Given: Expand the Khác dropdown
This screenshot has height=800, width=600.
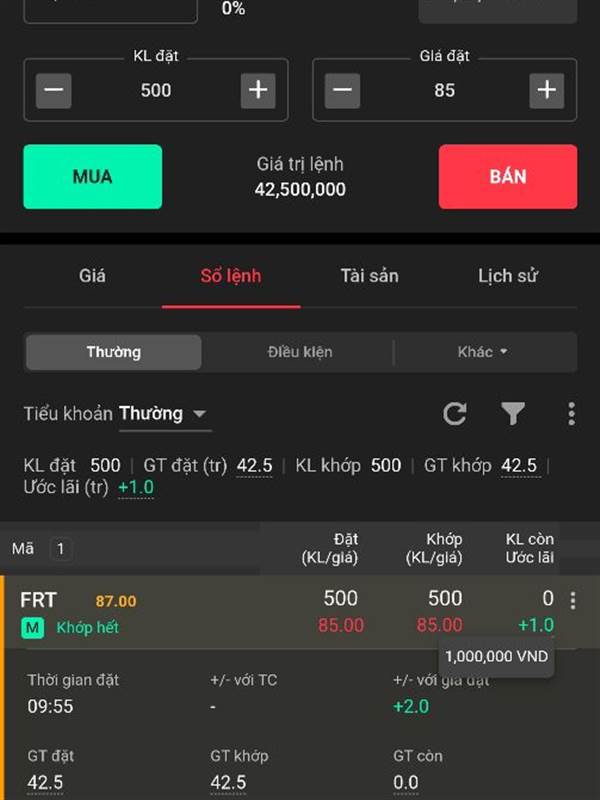Looking at the screenshot, I should [x=483, y=352].
